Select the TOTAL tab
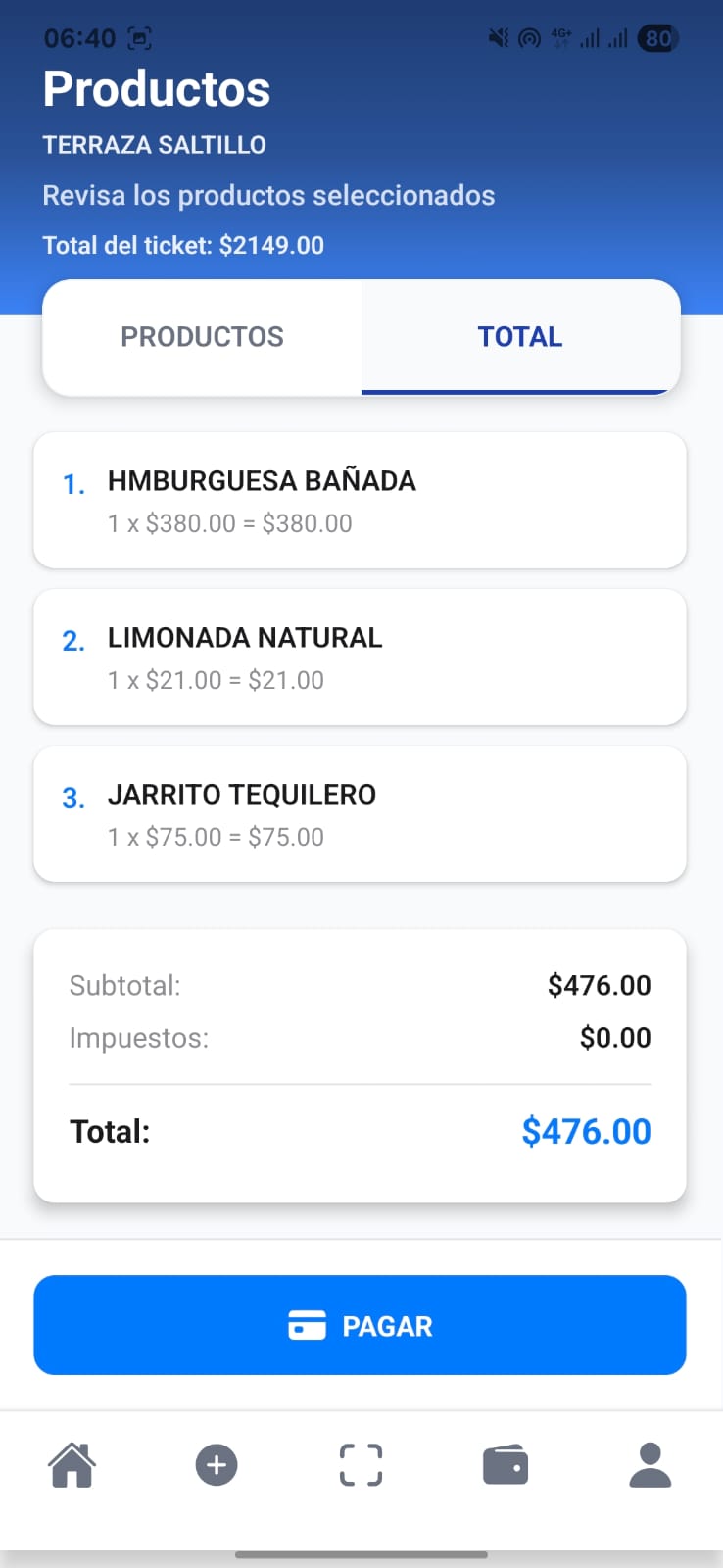 (x=520, y=337)
